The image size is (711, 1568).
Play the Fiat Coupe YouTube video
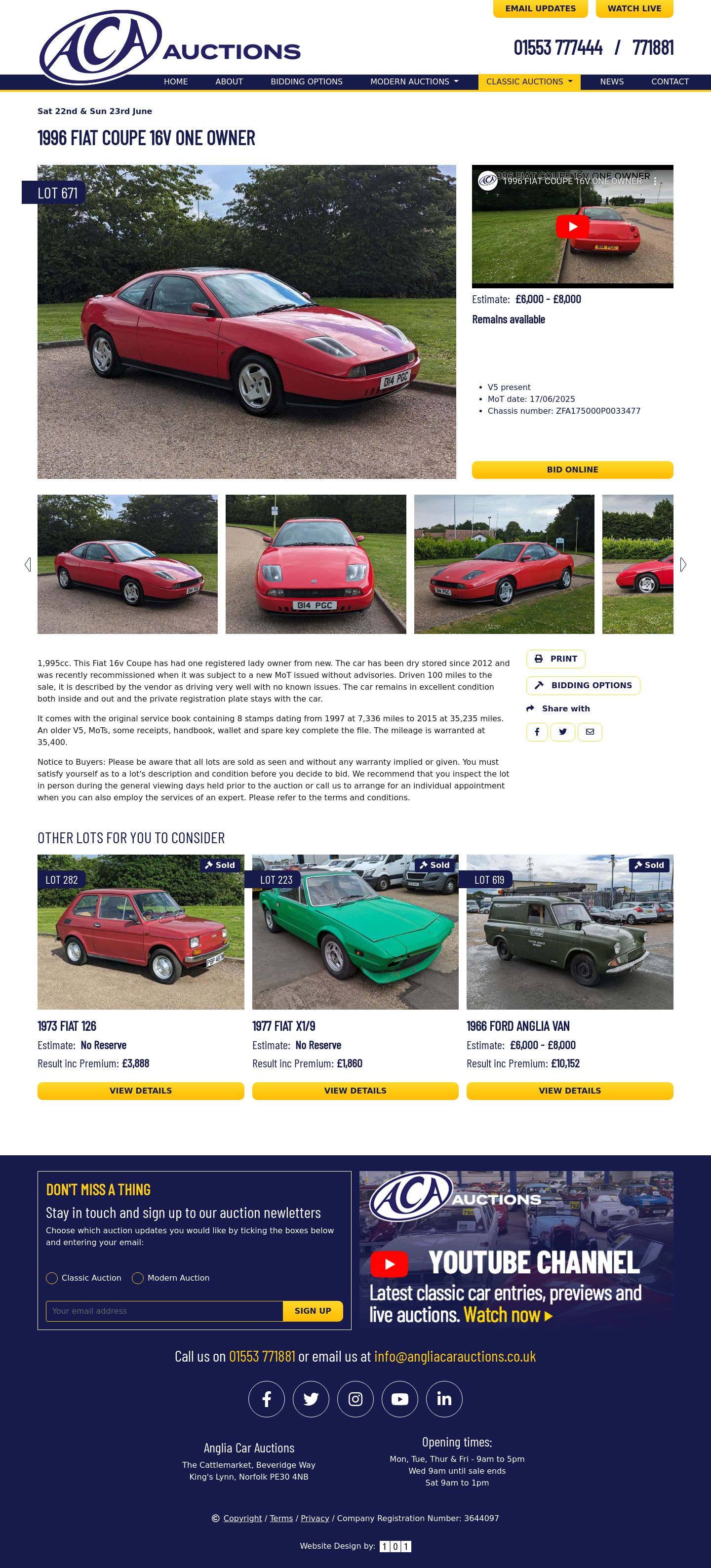(x=572, y=227)
